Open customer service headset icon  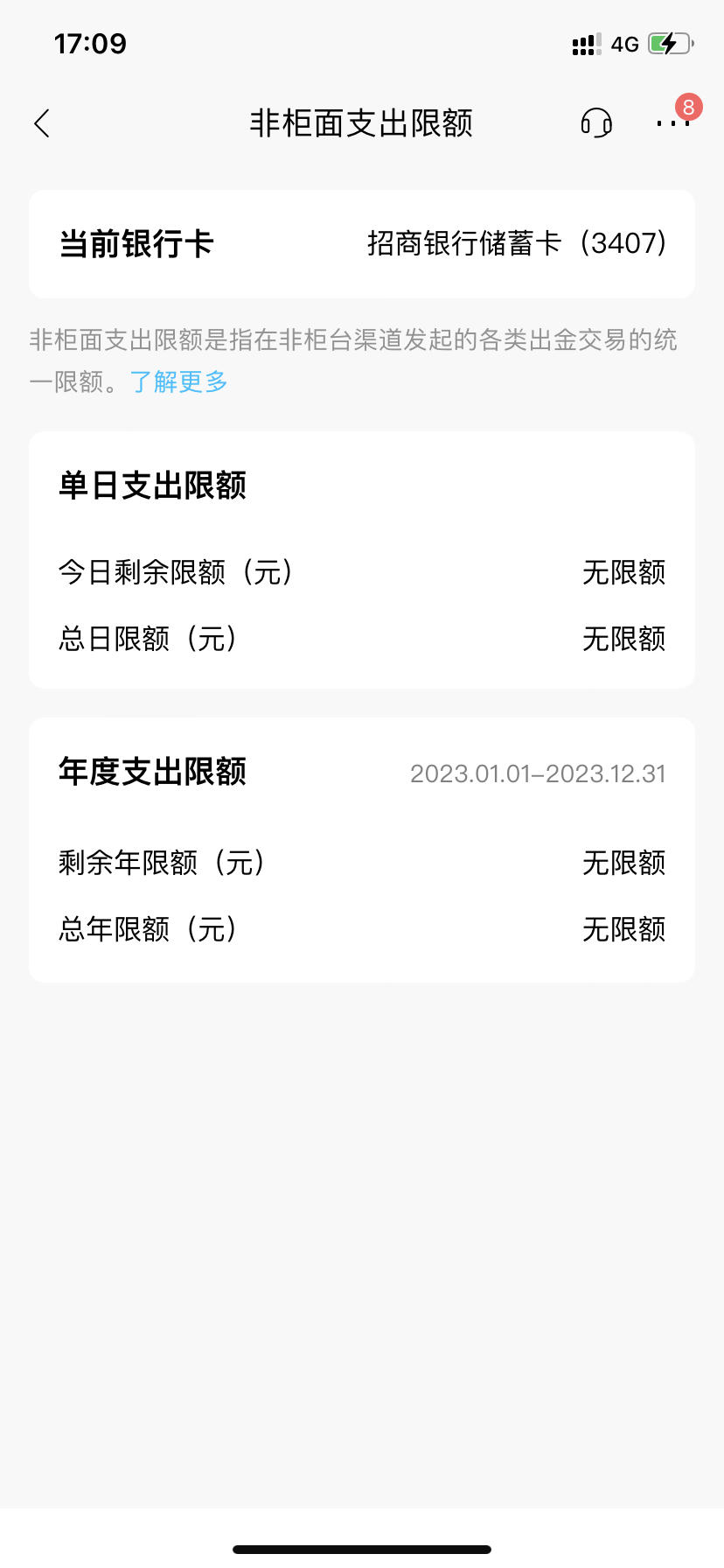596,123
